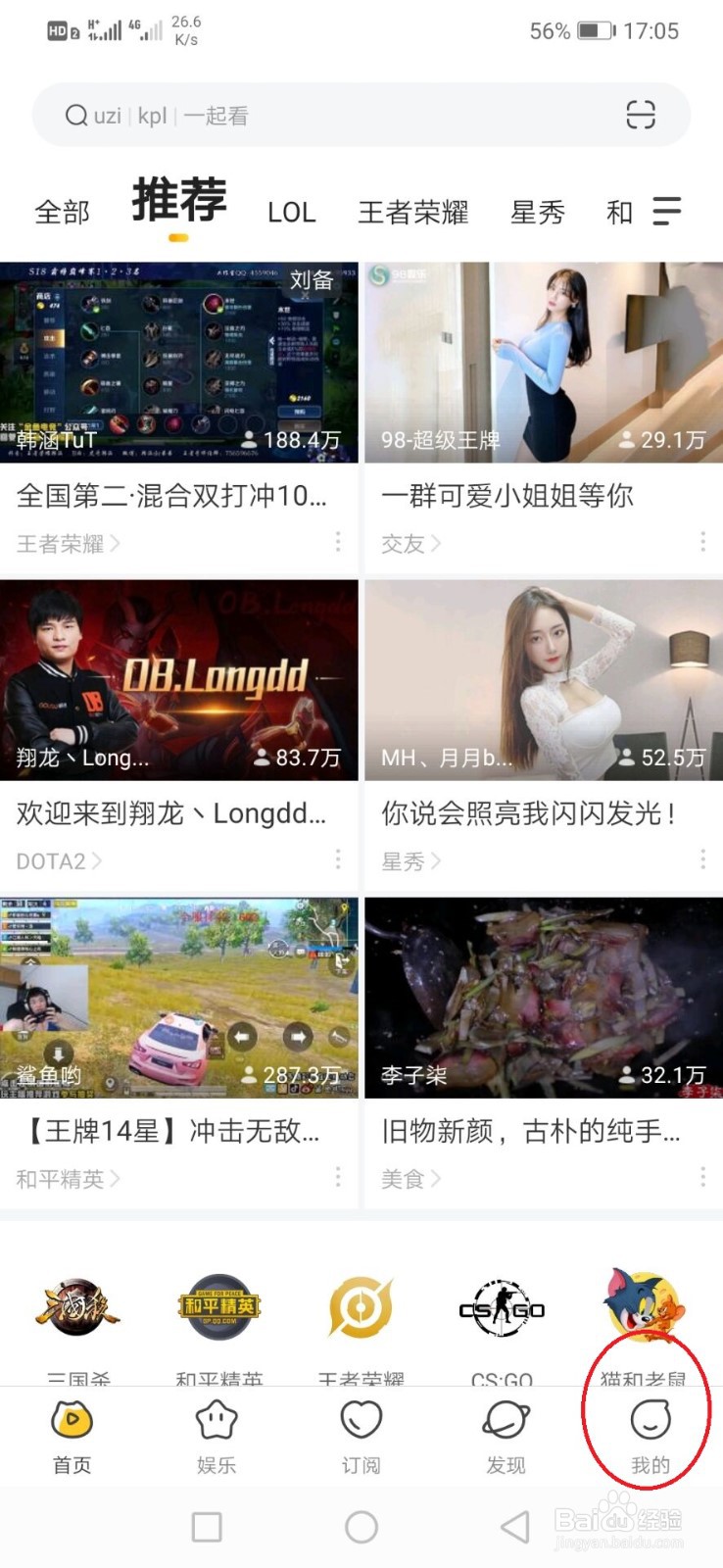This screenshot has height=1568, width=723.
Task: Expand more channel categories via hamburger icon
Action: [x=667, y=212]
